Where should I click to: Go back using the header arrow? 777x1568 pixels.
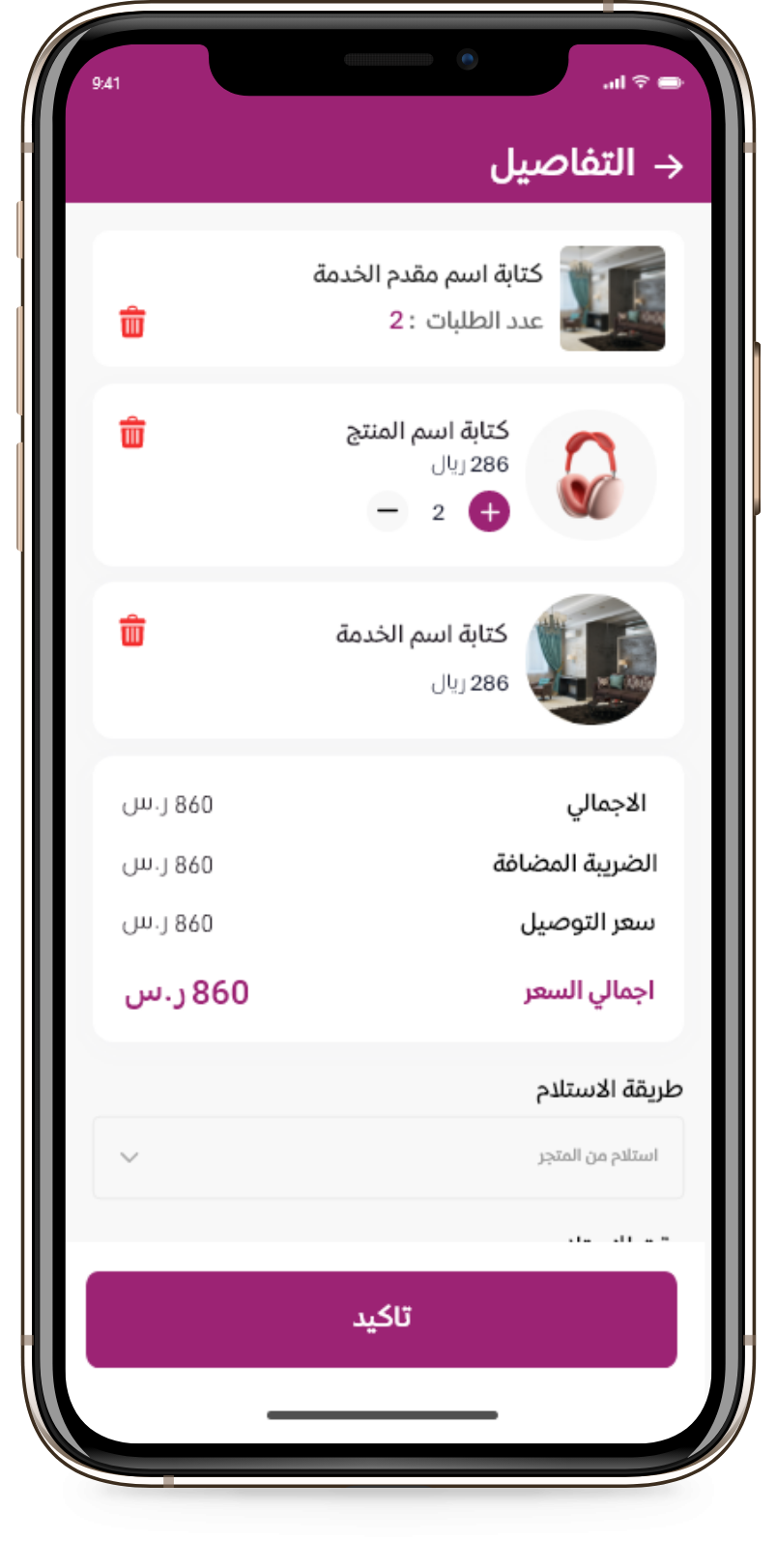pos(668,166)
